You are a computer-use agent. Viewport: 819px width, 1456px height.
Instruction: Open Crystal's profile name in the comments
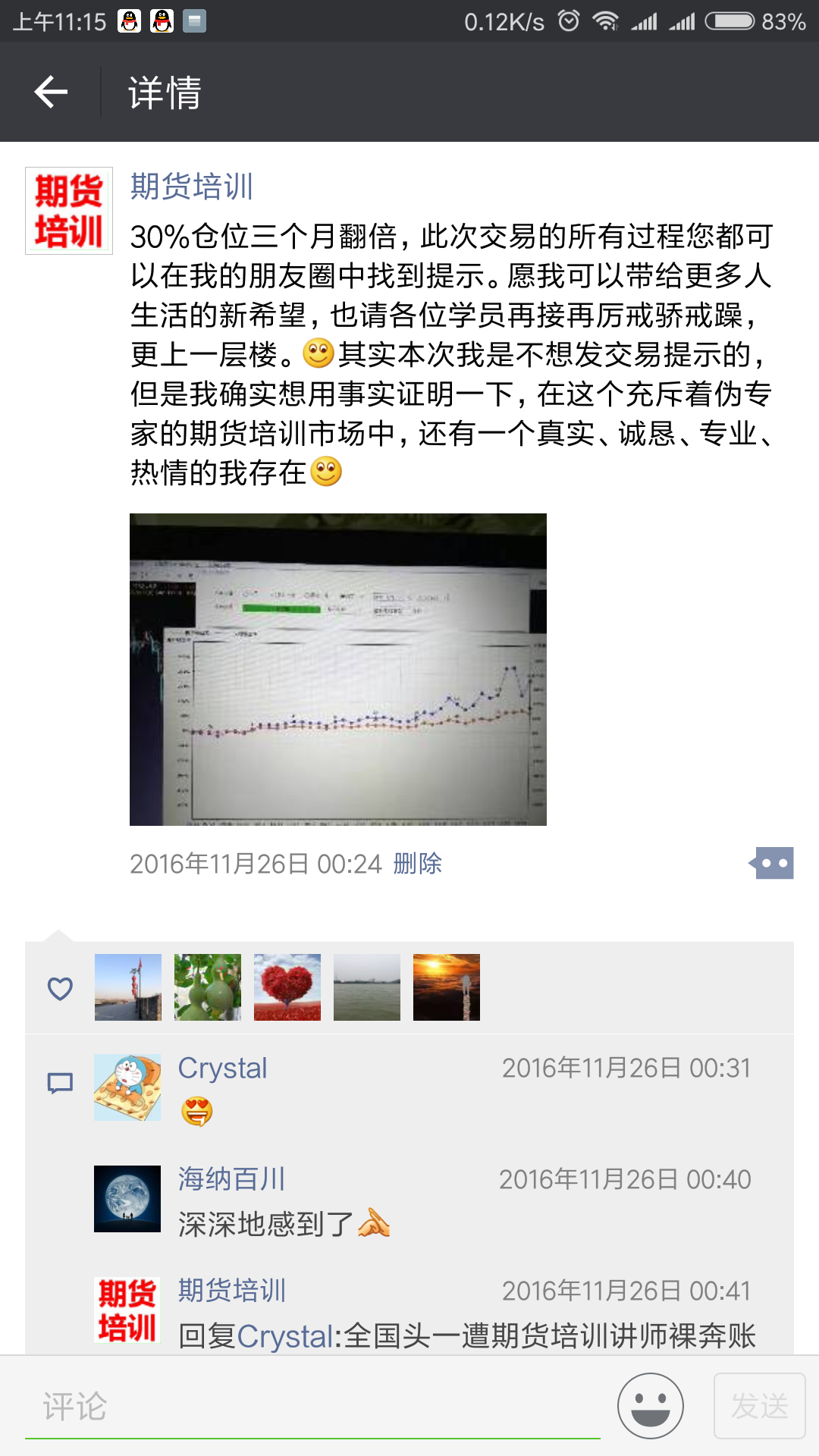click(x=223, y=1068)
